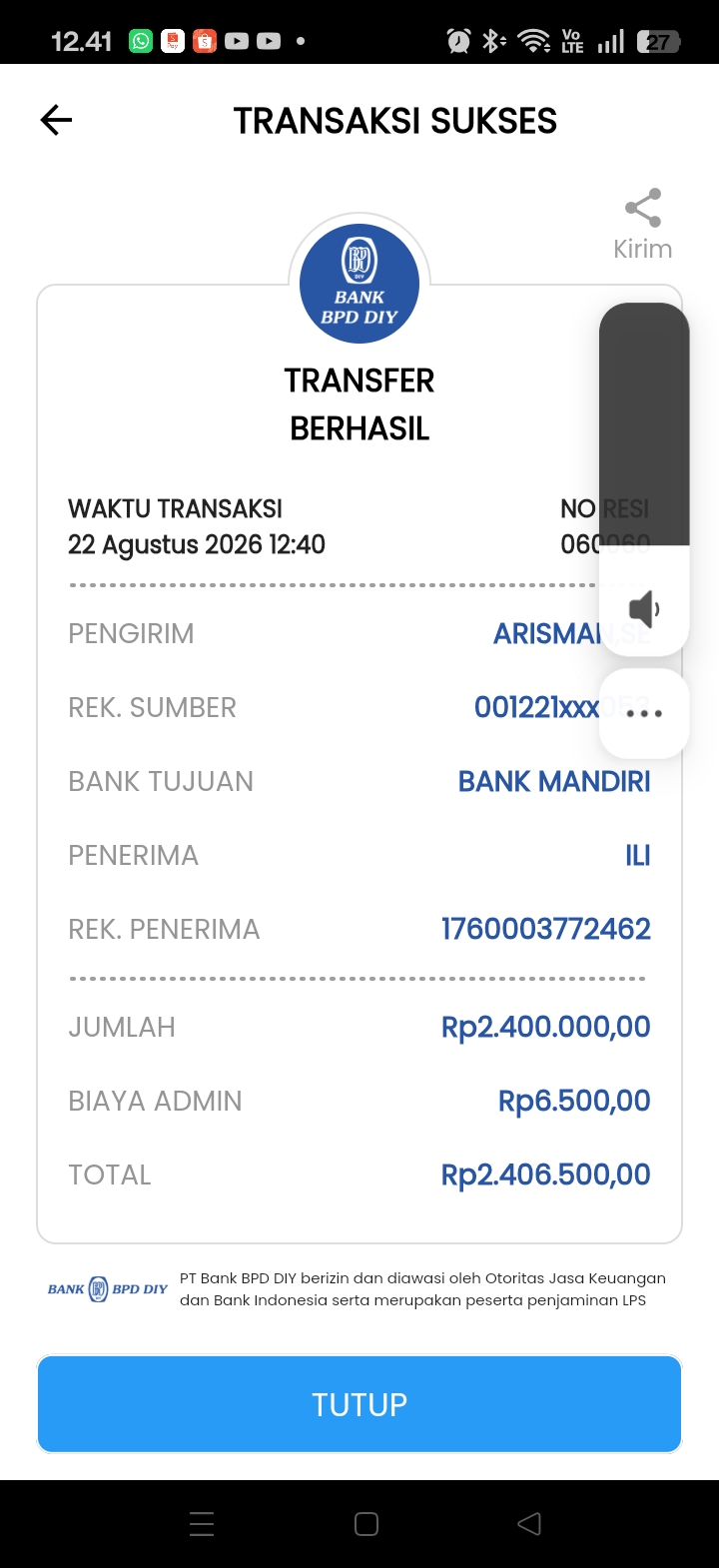Tap system back navigation button

[x=529, y=1523]
